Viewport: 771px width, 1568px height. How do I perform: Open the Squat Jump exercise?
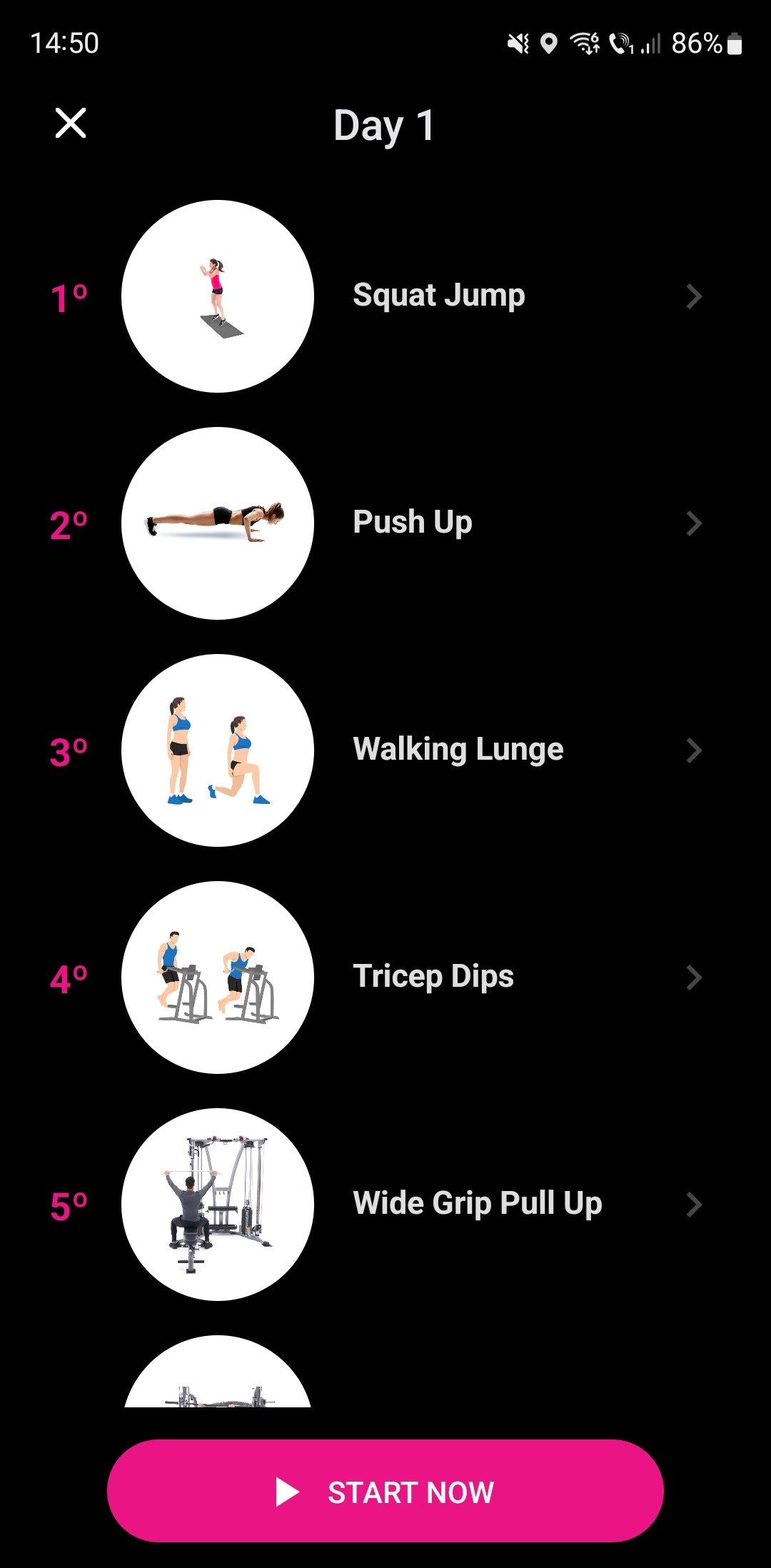click(x=438, y=296)
